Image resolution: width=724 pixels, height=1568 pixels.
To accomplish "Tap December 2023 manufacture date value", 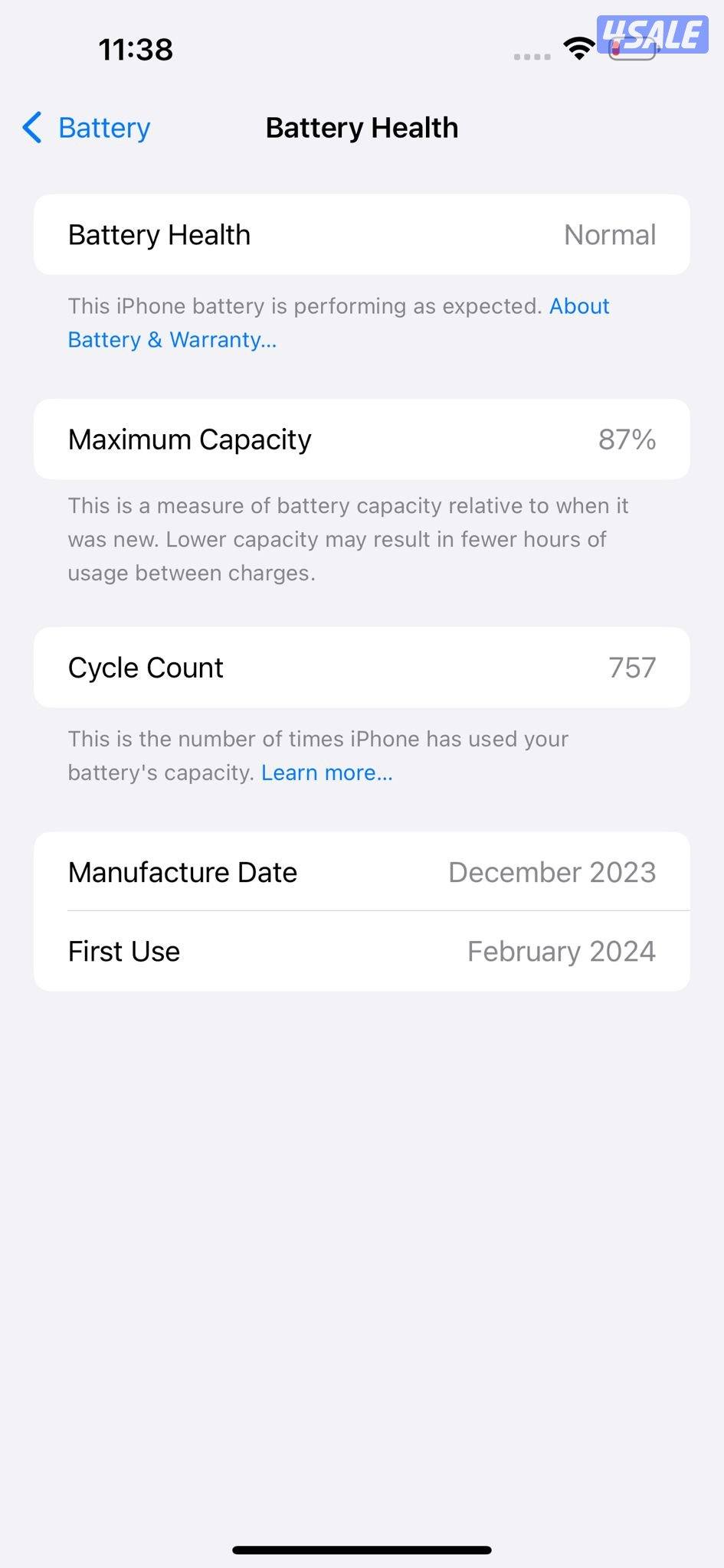I will coord(552,872).
